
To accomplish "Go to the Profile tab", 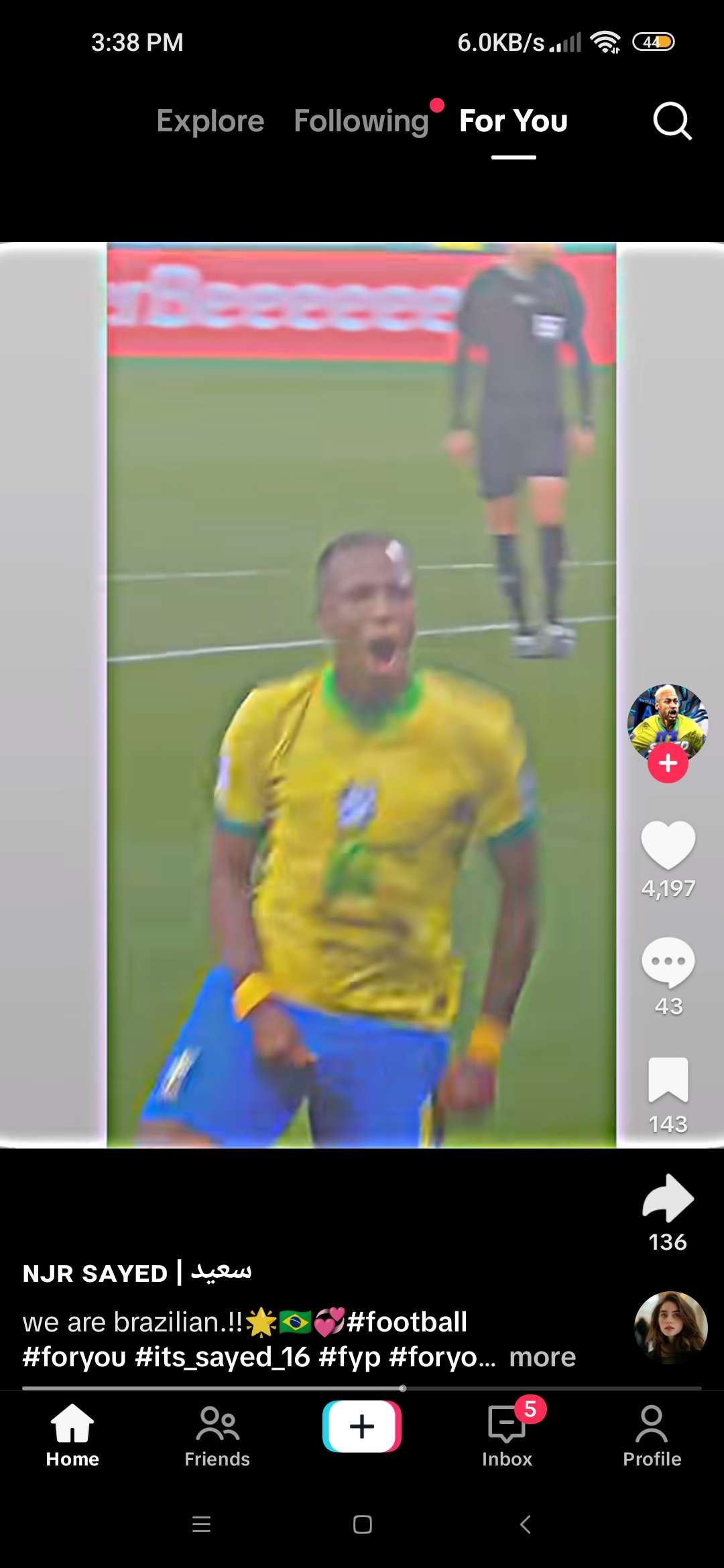I will [x=652, y=1435].
